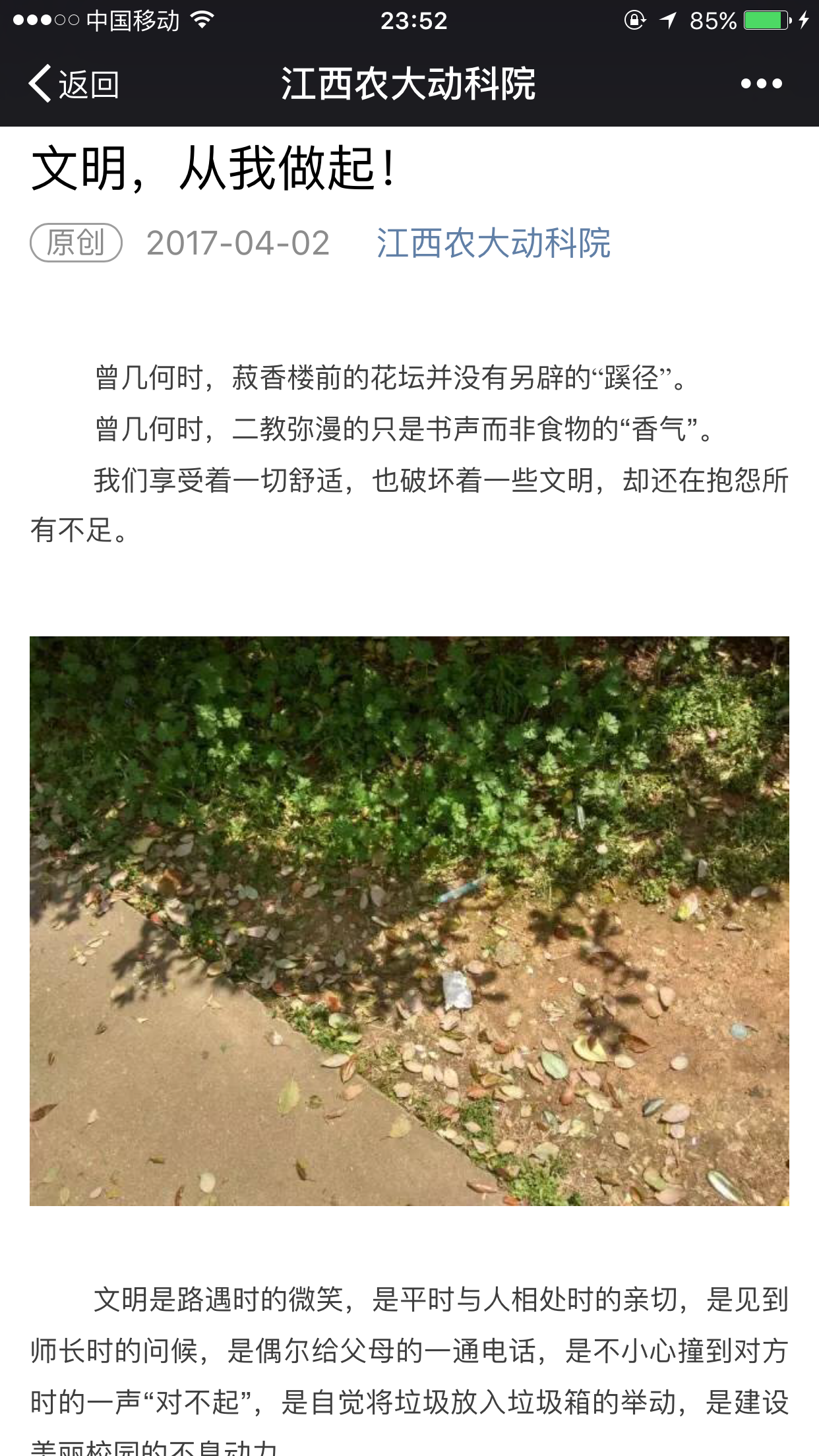Screen dimensions: 819x1456
Task: Open the three-dot more options menu
Action: pyautogui.click(x=761, y=84)
